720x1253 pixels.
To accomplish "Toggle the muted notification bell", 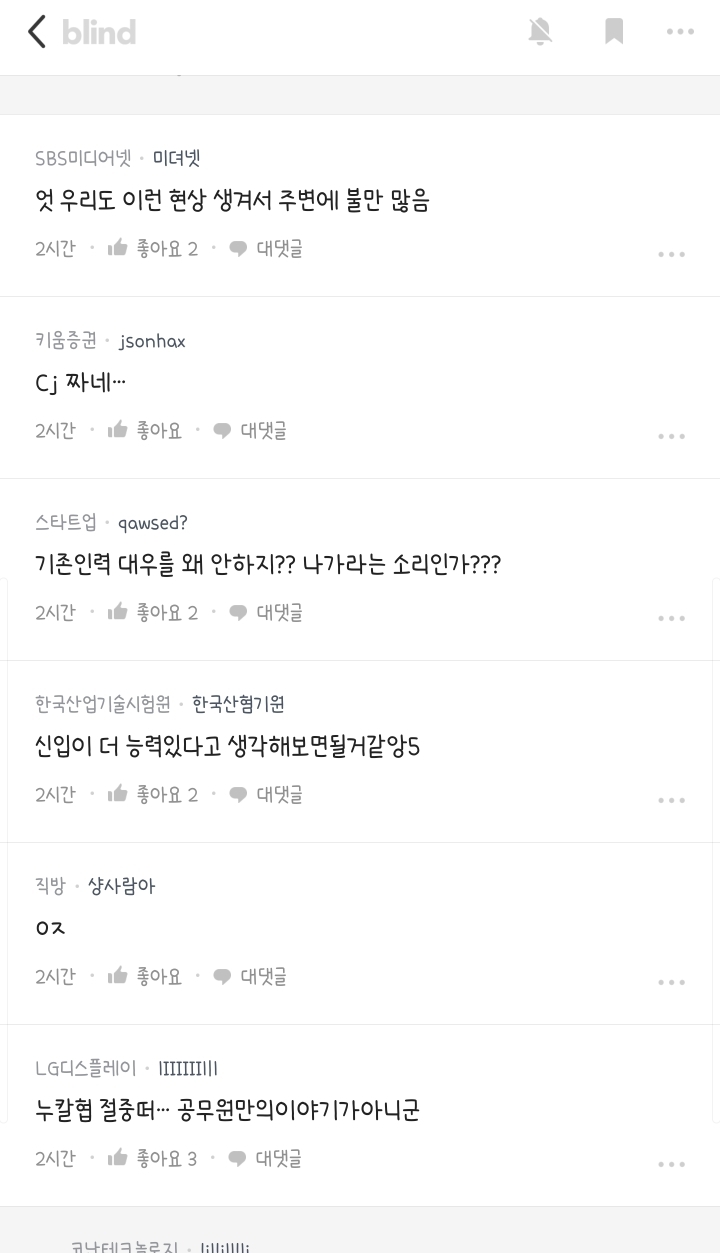I will point(540,32).
